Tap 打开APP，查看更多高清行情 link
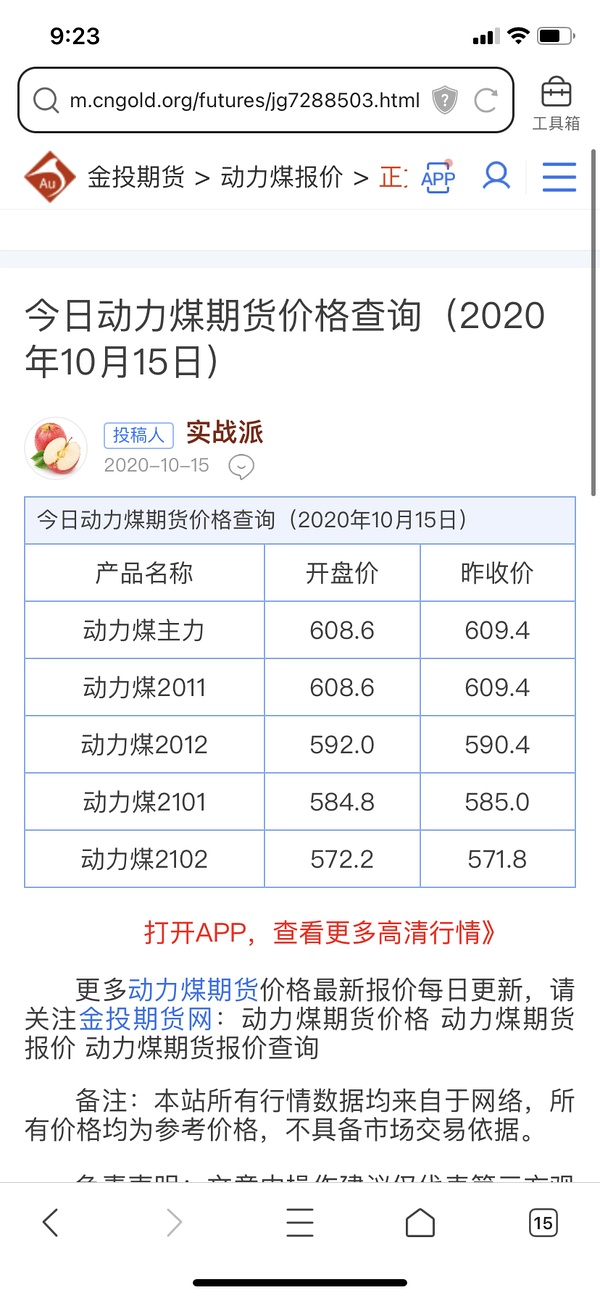This screenshot has height=1298, width=600. 320,933
